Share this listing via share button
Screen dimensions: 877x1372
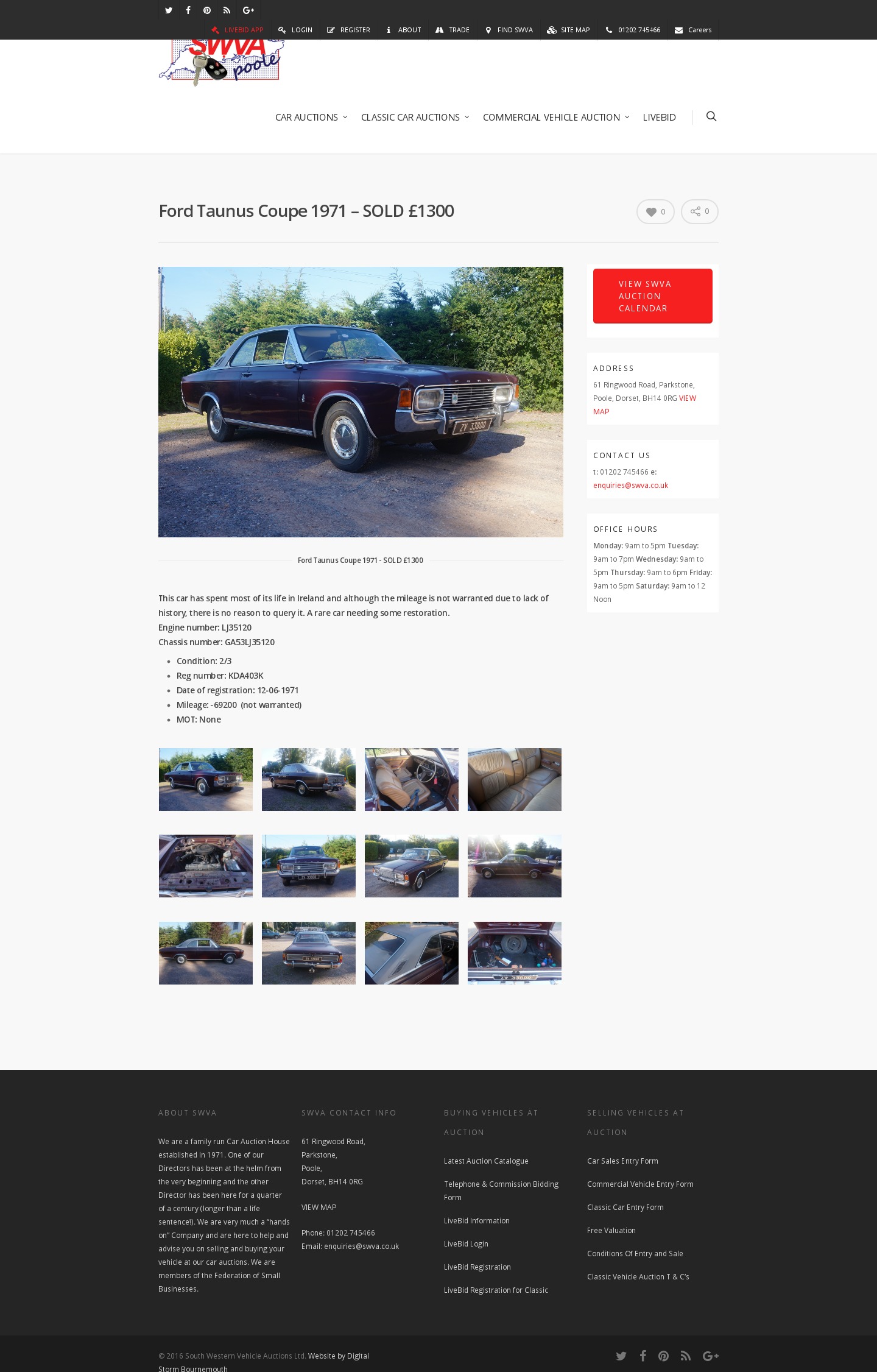[x=699, y=212]
